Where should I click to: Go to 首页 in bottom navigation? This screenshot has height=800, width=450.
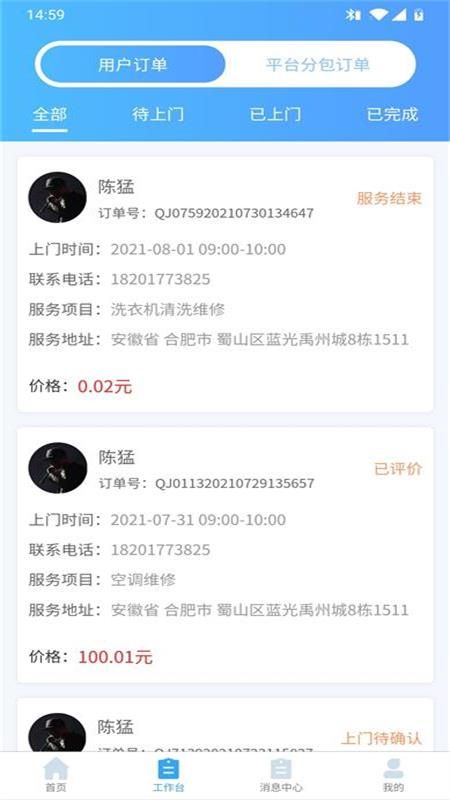pyautogui.click(x=56, y=775)
